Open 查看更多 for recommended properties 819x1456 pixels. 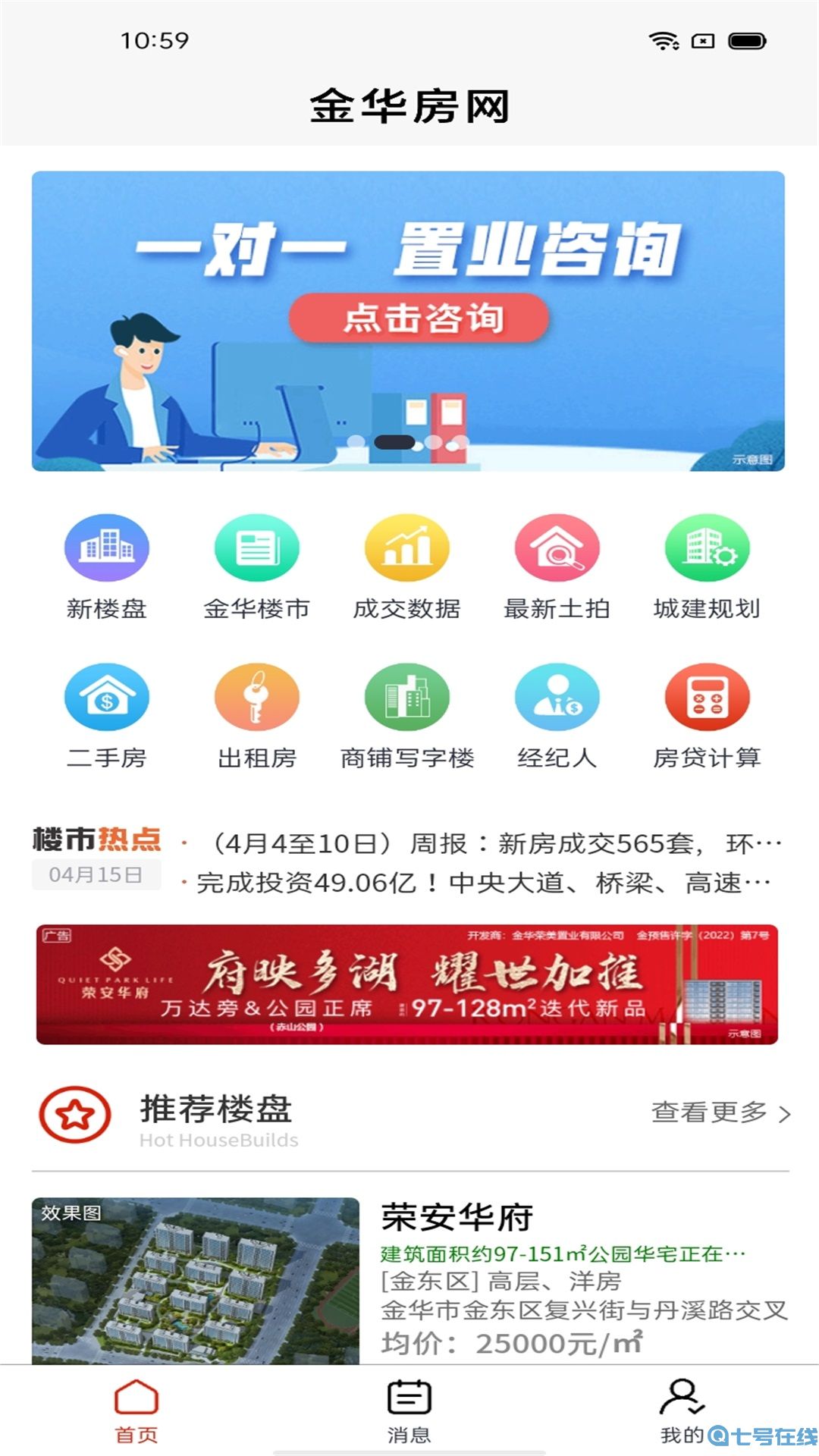713,1115
